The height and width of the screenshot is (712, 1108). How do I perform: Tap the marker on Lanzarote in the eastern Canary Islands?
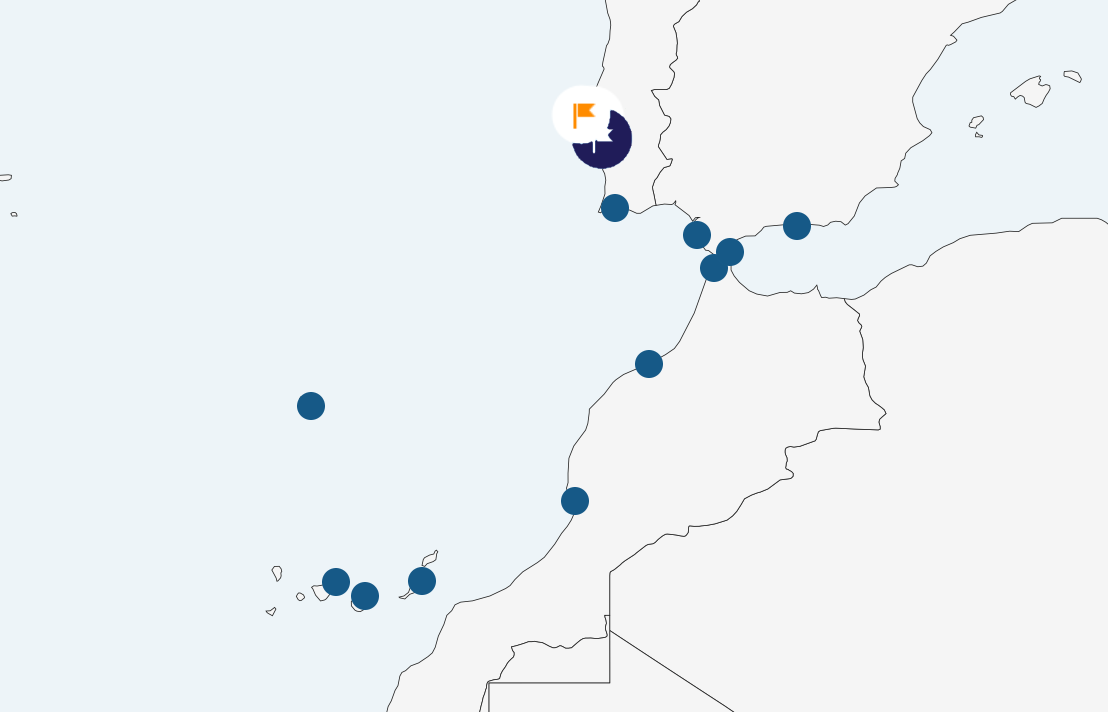click(x=422, y=581)
